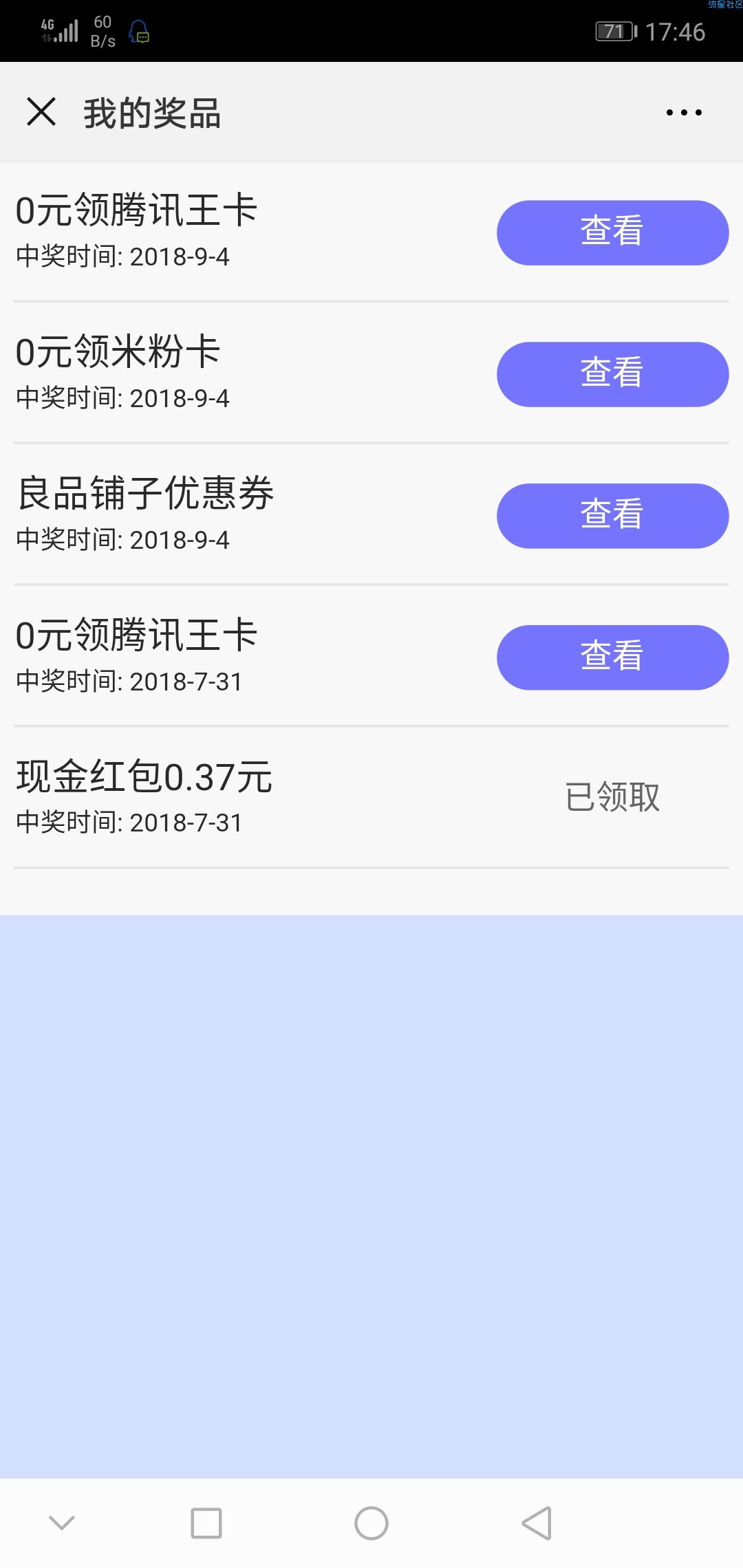Go to the home screen
This screenshot has height=1568, width=743.
[x=371, y=1523]
